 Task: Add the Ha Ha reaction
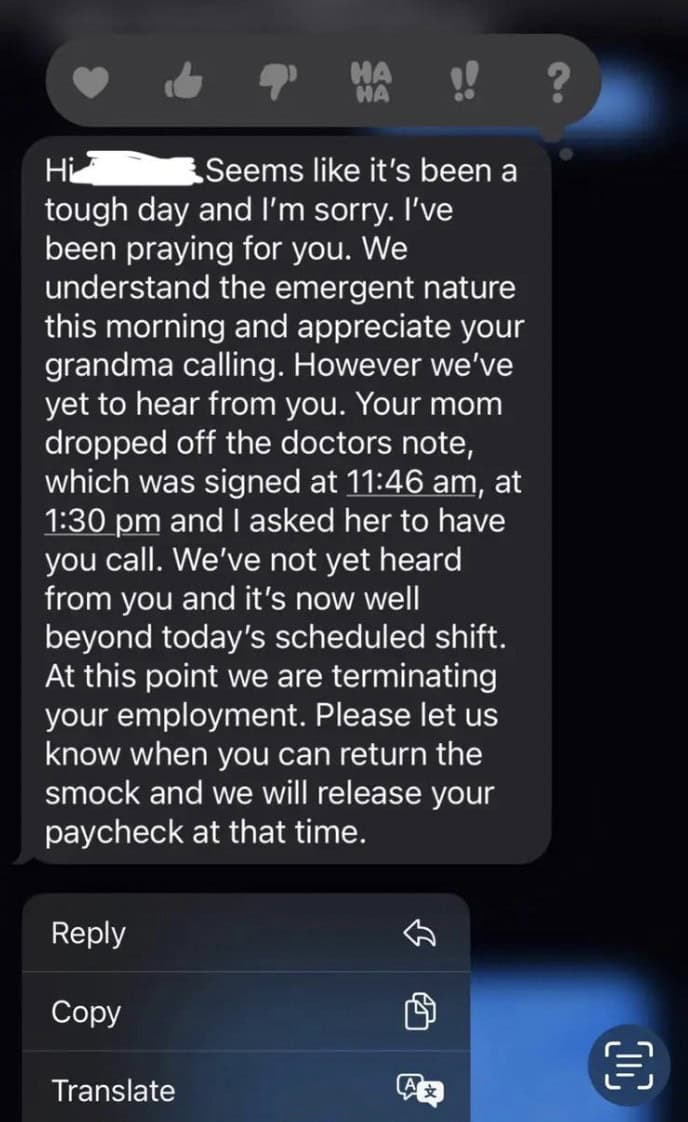coord(372,82)
